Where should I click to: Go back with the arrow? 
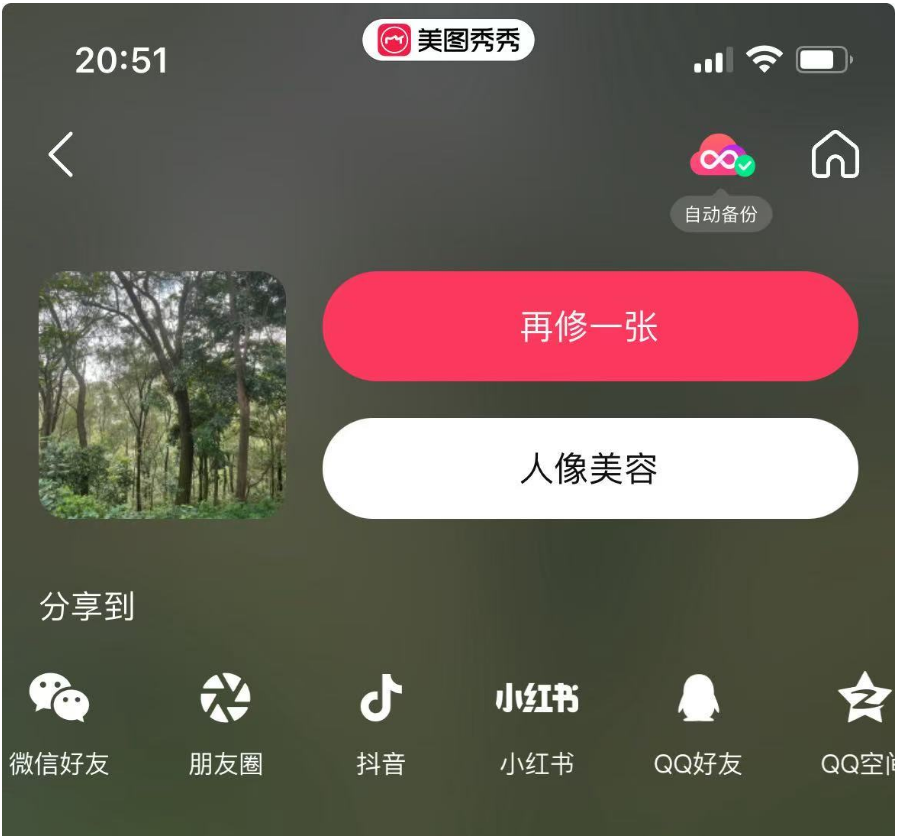[x=61, y=155]
